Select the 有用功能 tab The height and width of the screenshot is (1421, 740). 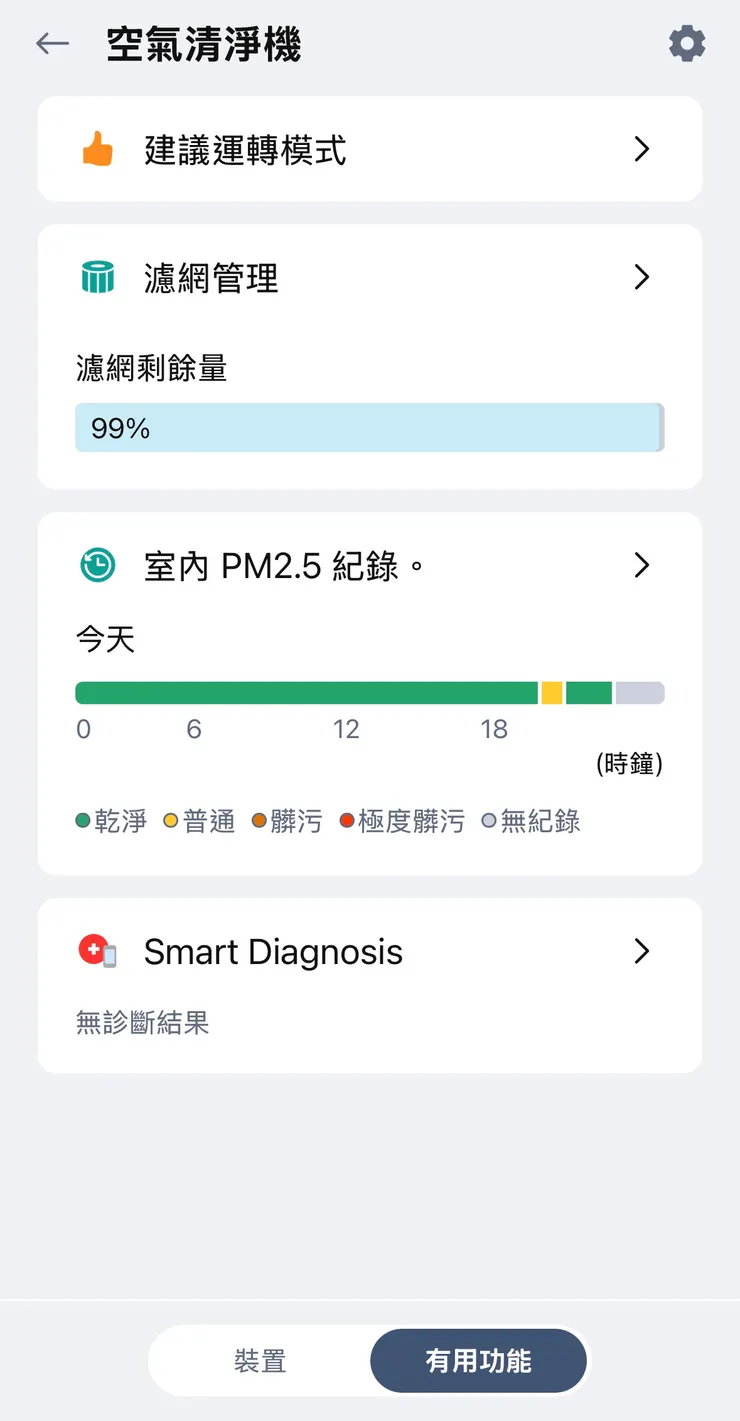tap(478, 1360)
